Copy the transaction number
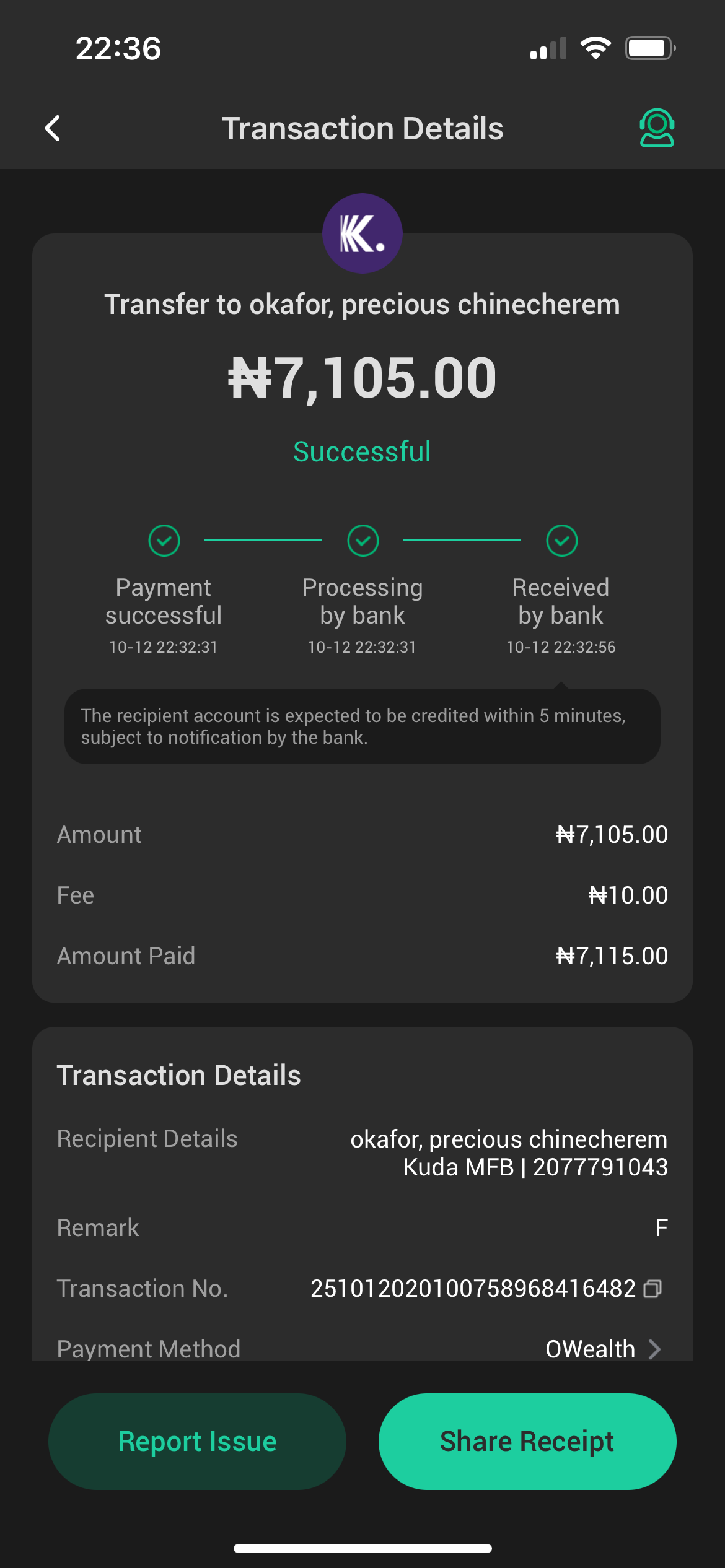Viewport: 725px width, 1568px height. (x=652, y=1289)
